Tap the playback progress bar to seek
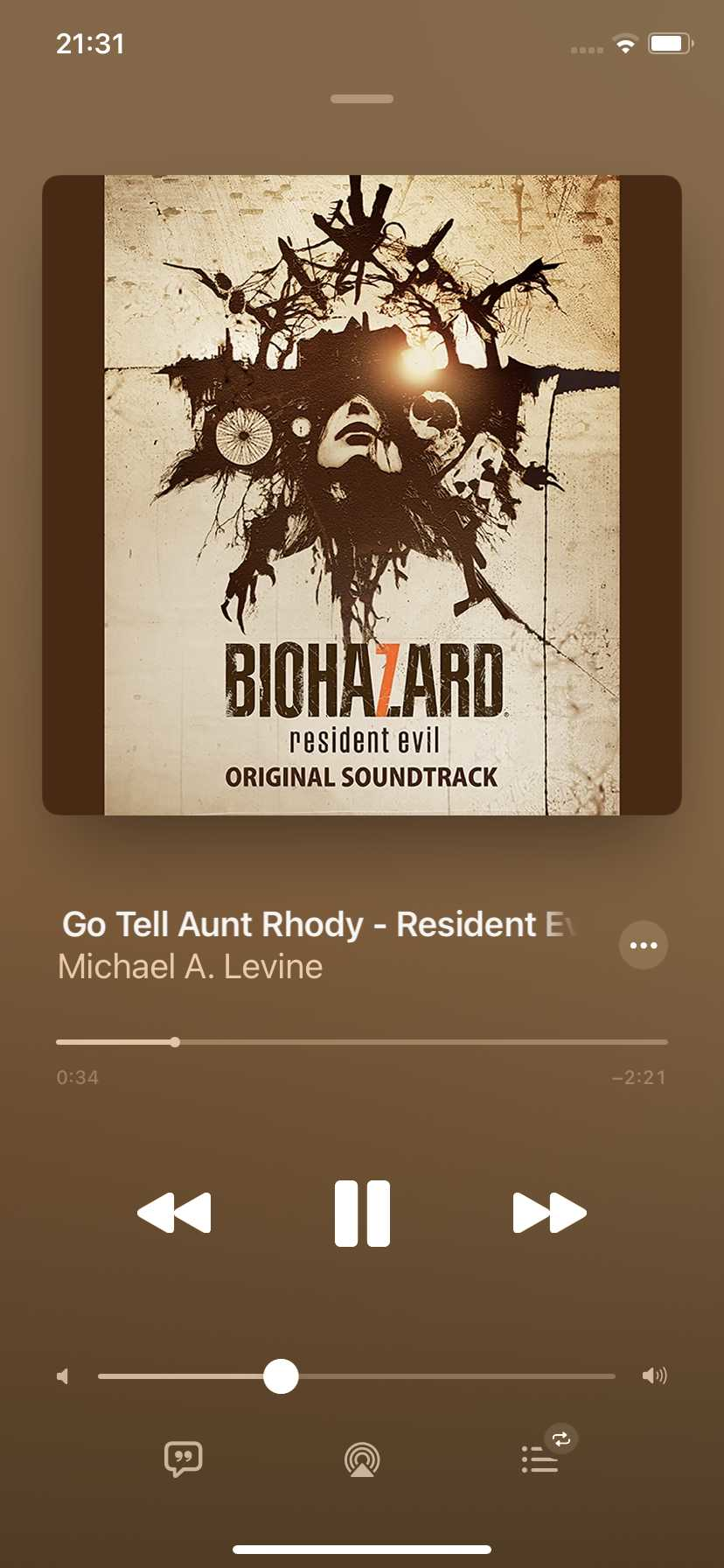The width and height of the screenshot is (724, 1568). click(362, 1042)
